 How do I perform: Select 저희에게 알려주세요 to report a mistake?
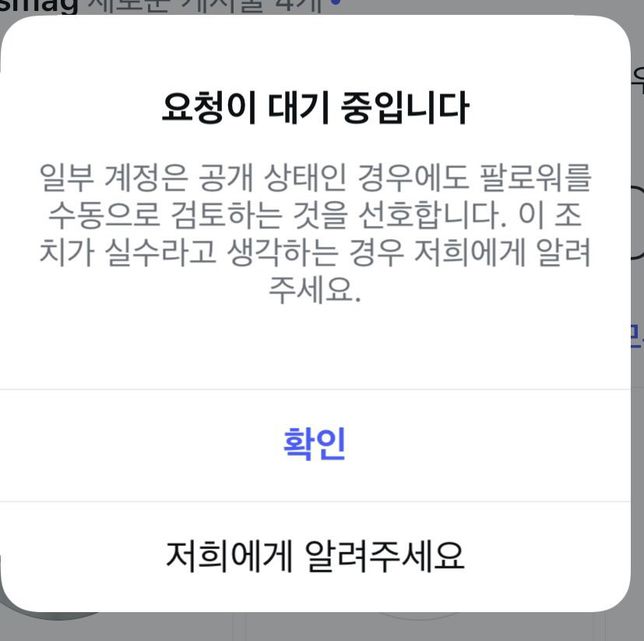tap(315, 555)
